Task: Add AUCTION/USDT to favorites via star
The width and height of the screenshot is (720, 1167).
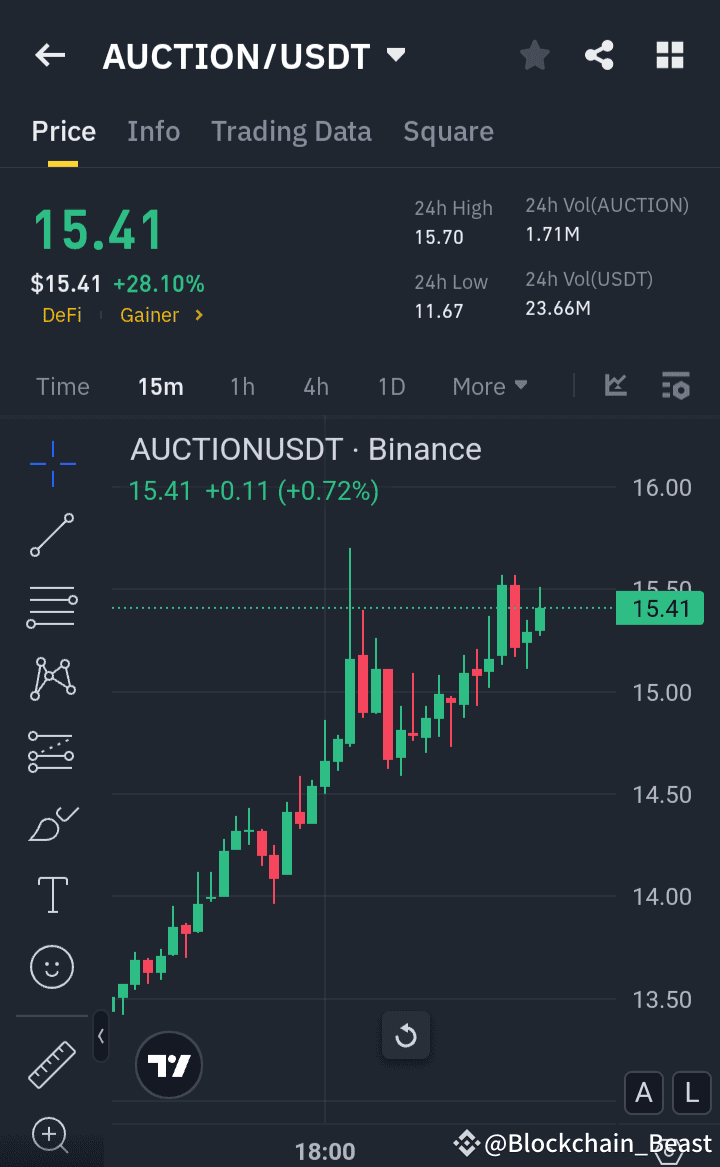Action: pyautogui.click(x=534, y=55)
